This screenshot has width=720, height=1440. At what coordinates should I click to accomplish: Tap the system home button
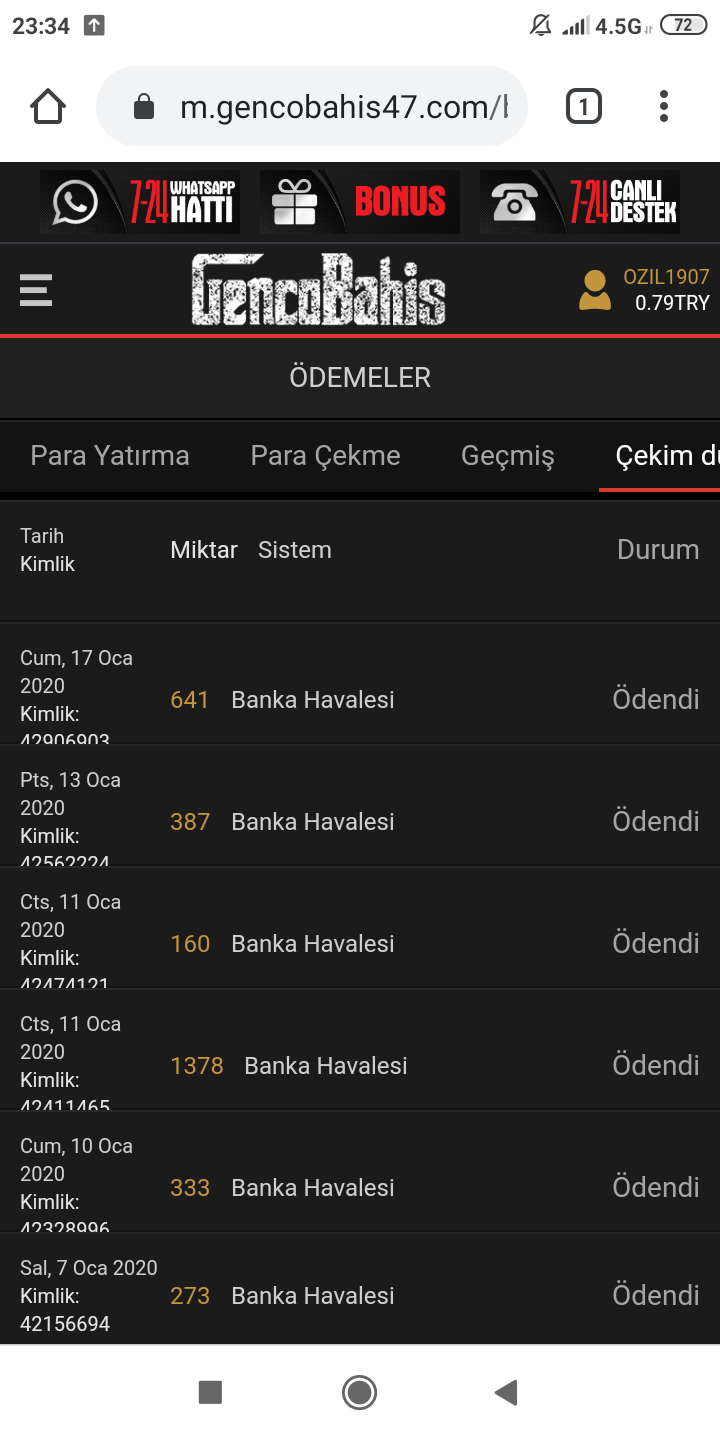point(359,1392)
